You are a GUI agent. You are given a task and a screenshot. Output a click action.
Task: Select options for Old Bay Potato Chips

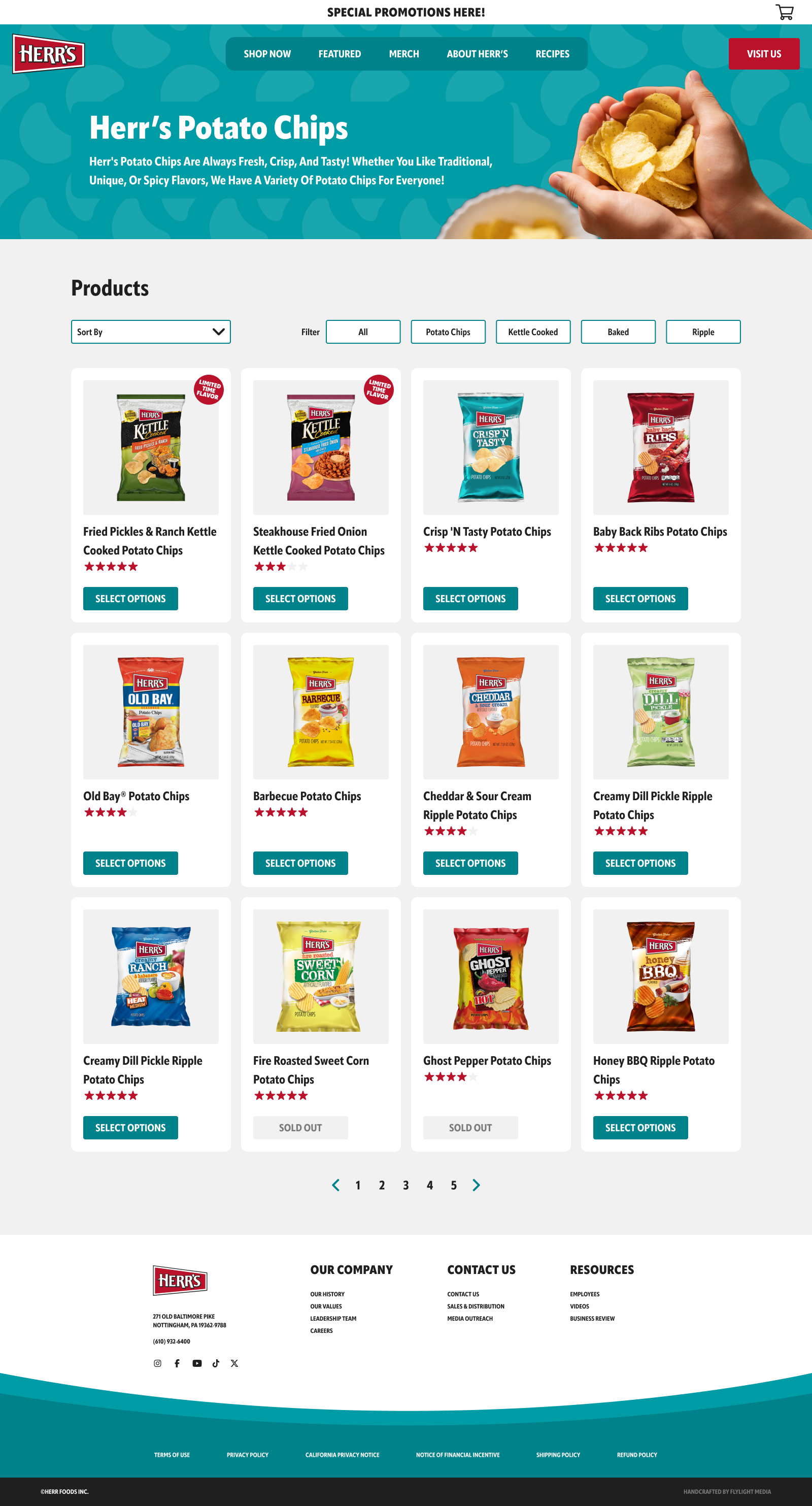point(130,862)
